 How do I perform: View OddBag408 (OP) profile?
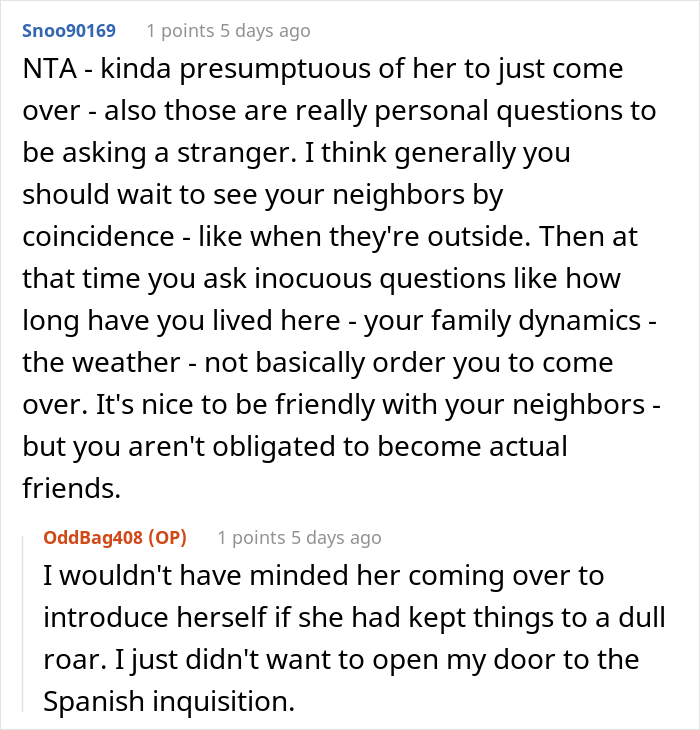click(116, 537)
